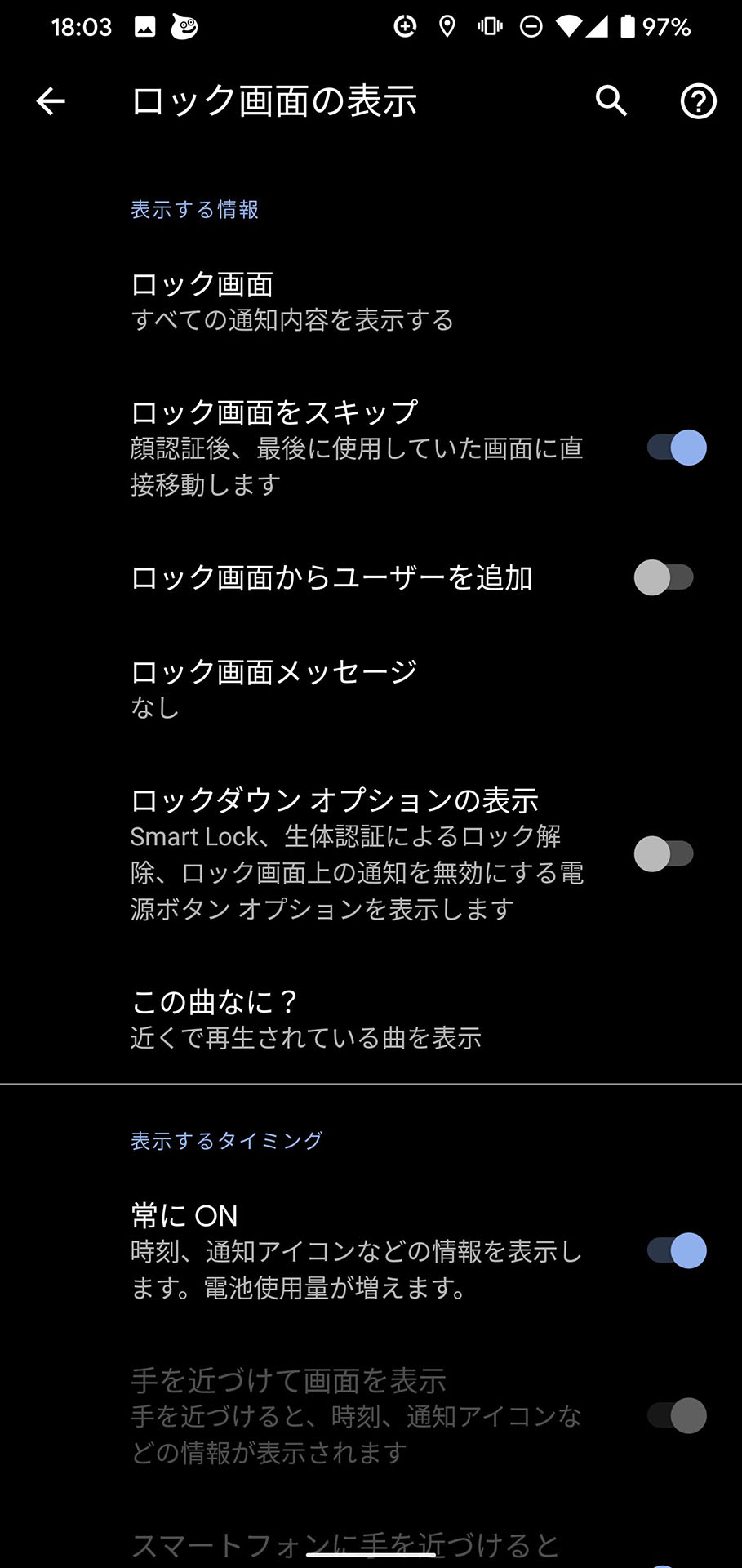This screenshot has width=742, height=1568.
Task: Enable ロック画面からユーザーを追加 switch
Action: pos(664,577)
